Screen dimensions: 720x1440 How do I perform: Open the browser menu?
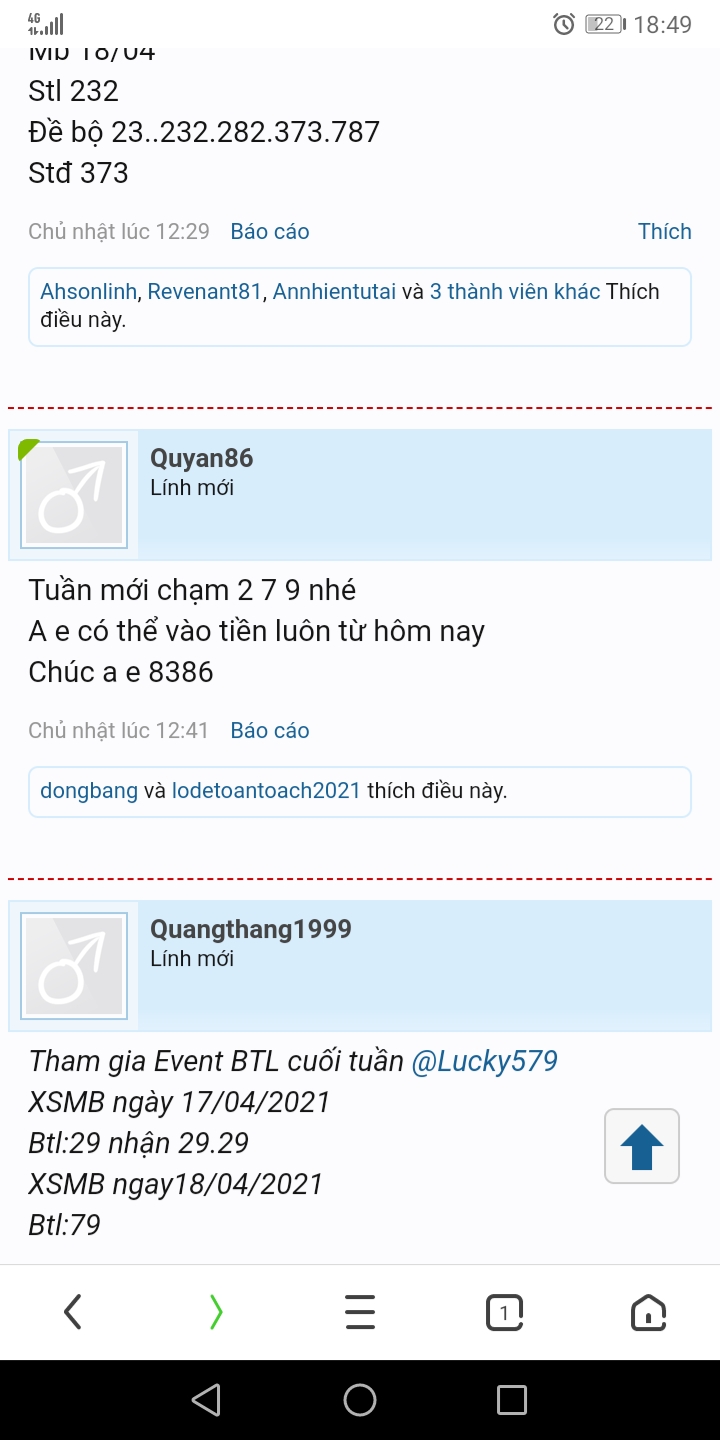click(x=360, y=1312)
